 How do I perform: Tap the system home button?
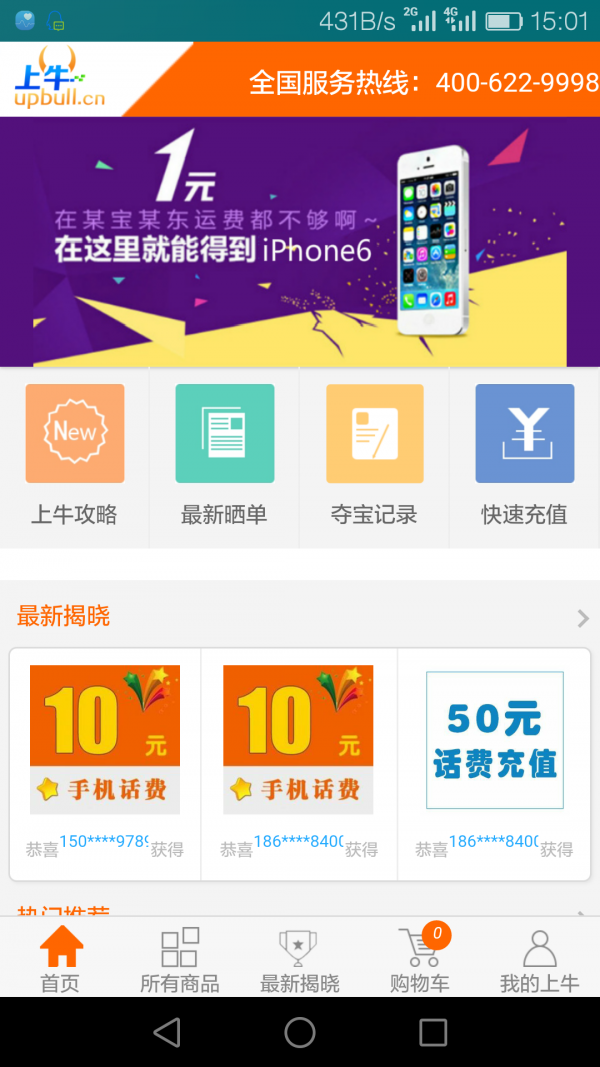pos(300,1032)
